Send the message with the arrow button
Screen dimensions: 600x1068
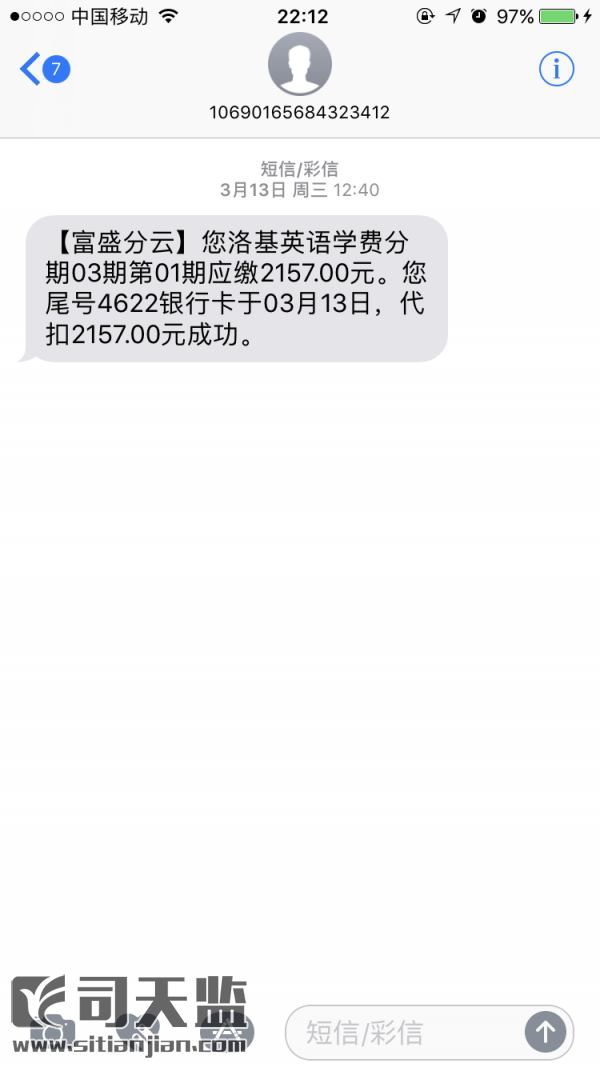click(545, 1033)
